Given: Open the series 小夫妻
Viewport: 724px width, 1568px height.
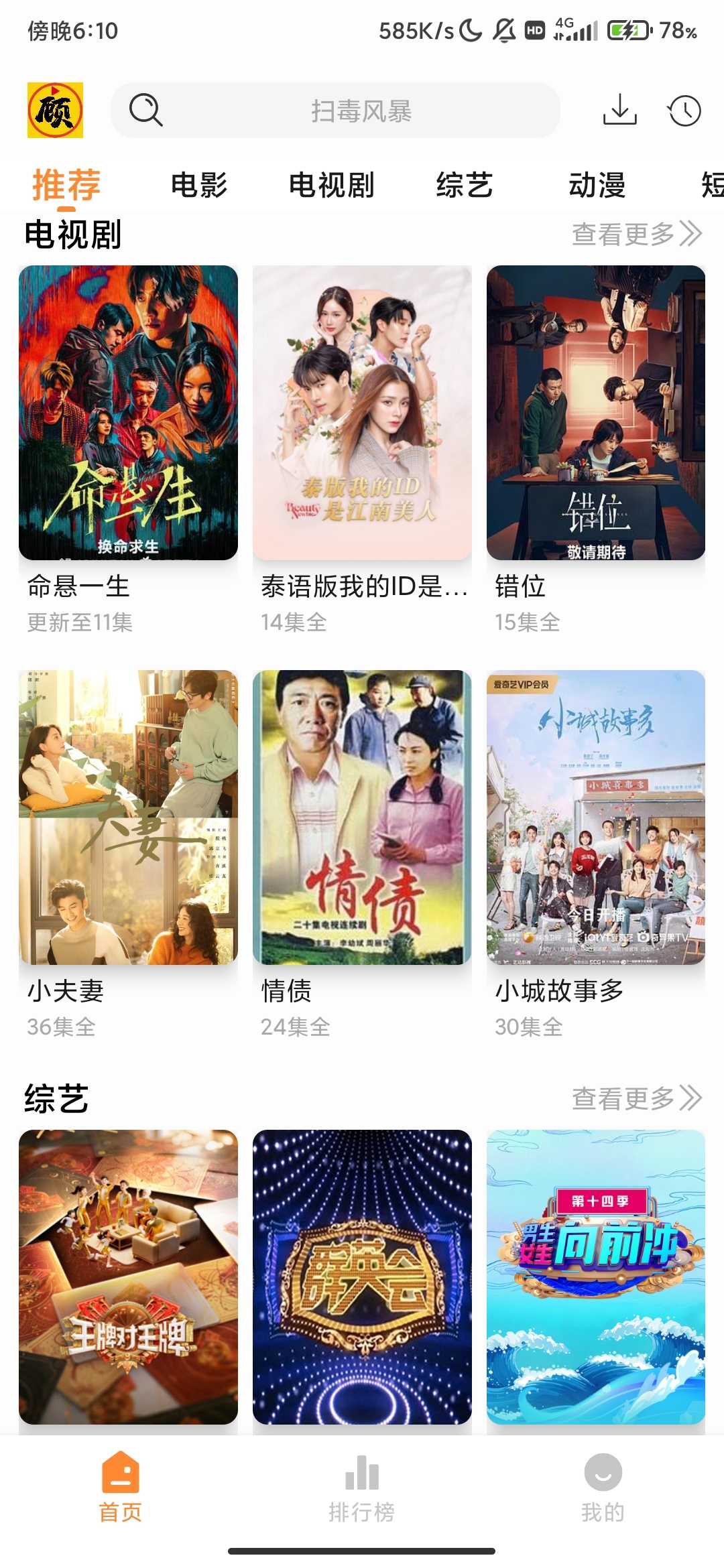Looking at the screenshot, I should 128,818.
